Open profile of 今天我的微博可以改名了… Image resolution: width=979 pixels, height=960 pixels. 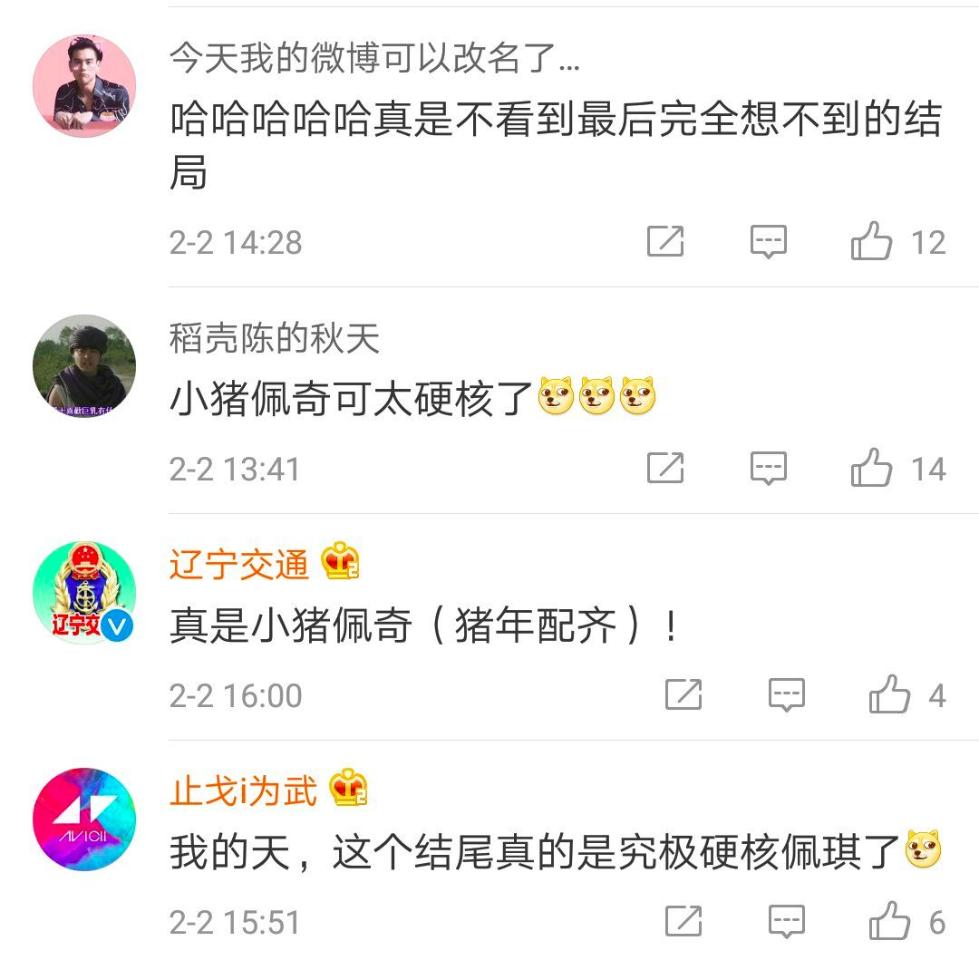coord(374,59)
